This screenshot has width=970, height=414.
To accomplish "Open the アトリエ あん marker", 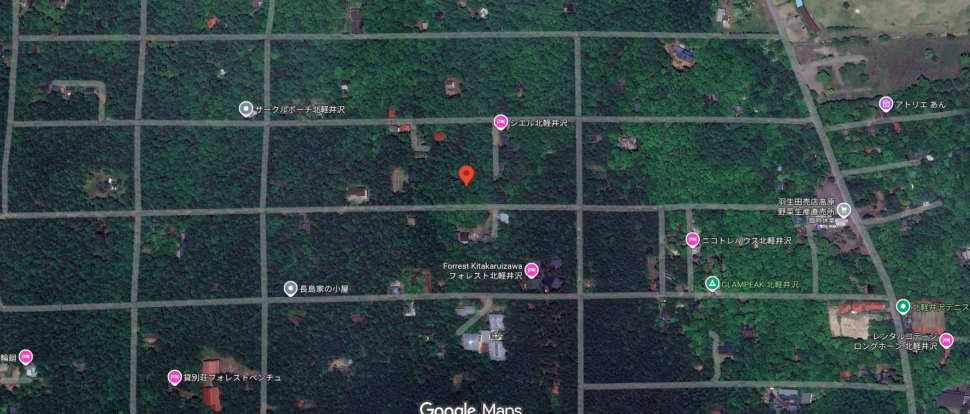I will (x=885, y=104).
